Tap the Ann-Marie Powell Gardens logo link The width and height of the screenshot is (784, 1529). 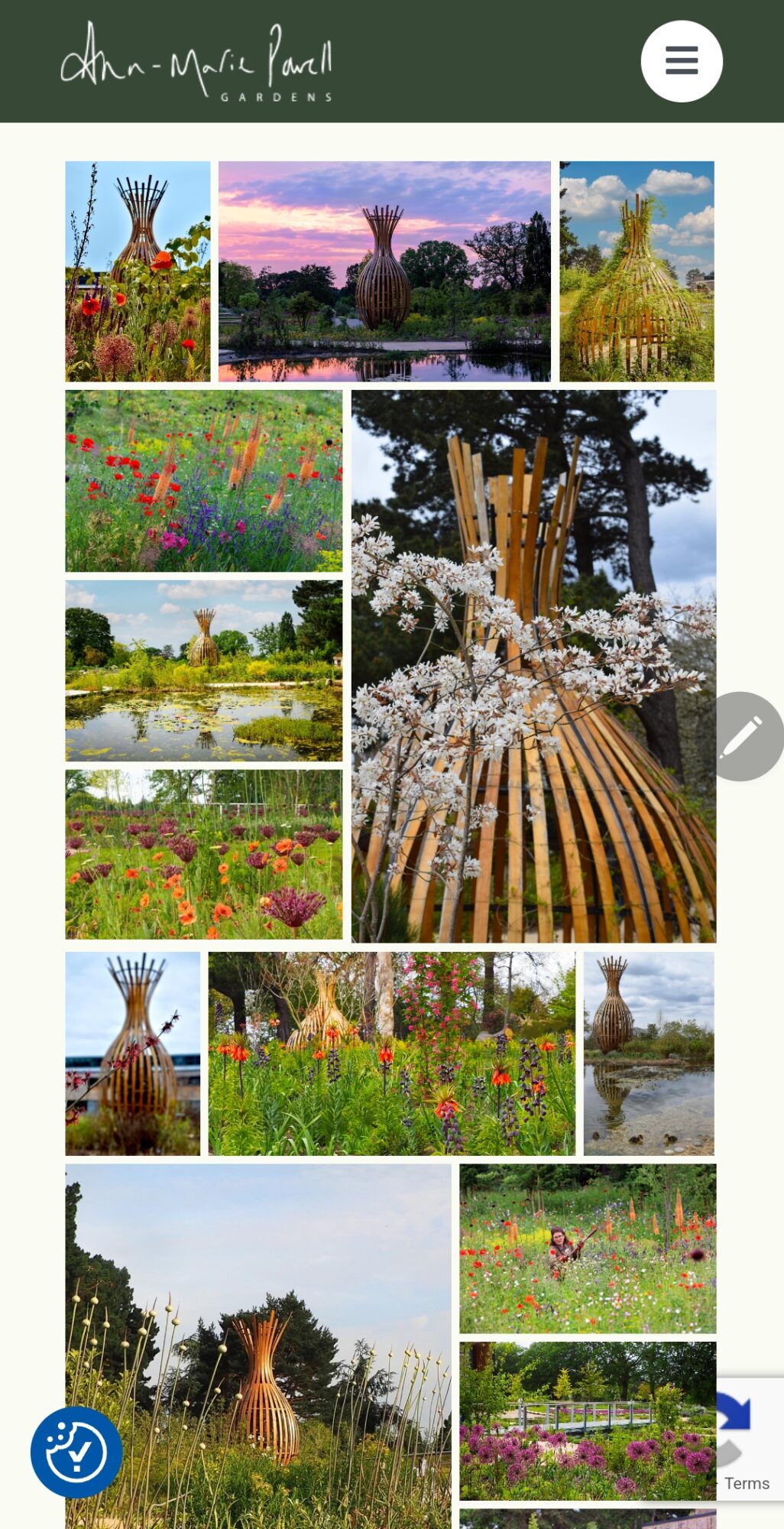[196, 62]
